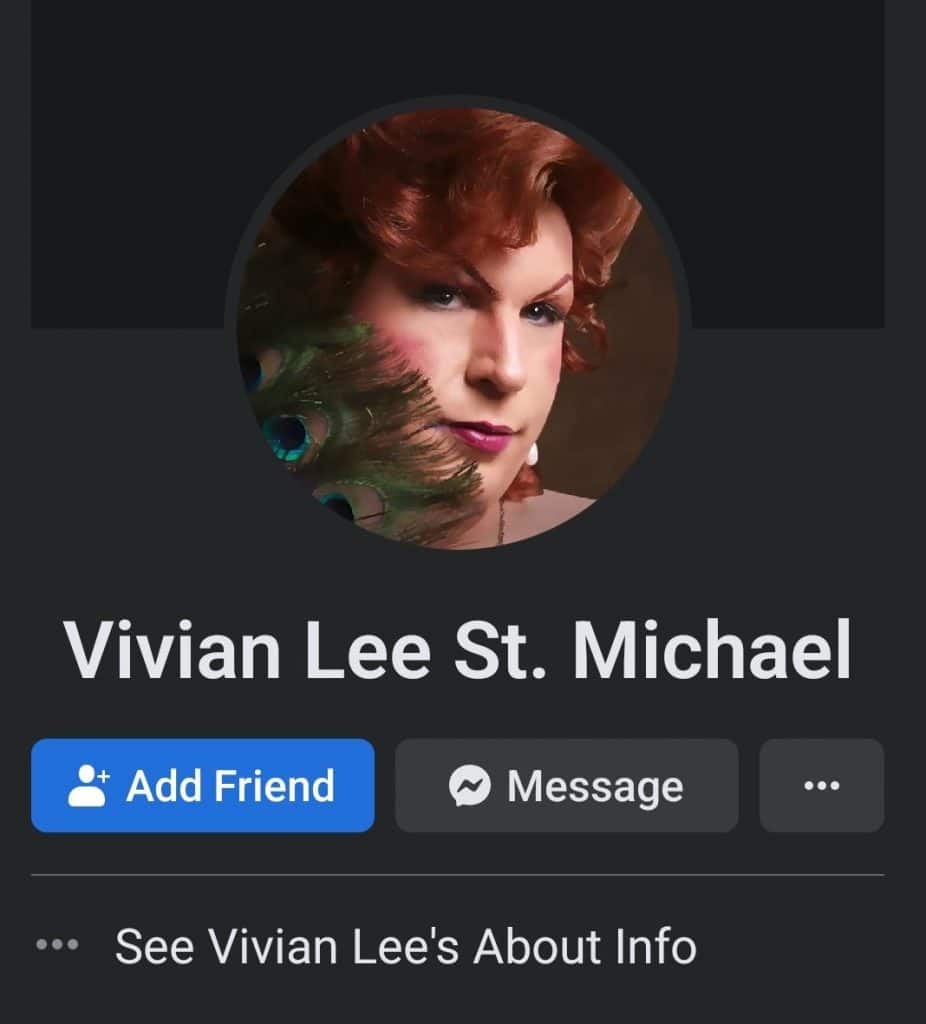
Task: Tap the Message button
Action: coord(566,786)
